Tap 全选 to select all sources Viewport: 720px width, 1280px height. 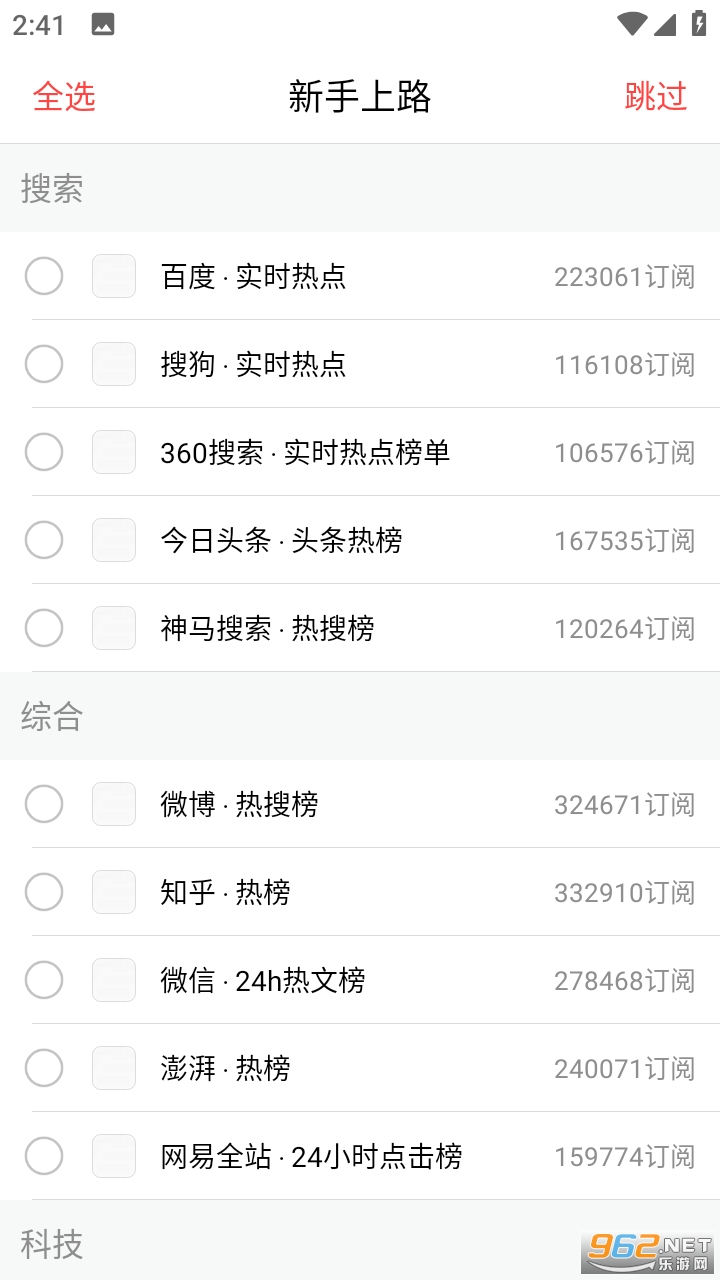[x=64, y=96]
